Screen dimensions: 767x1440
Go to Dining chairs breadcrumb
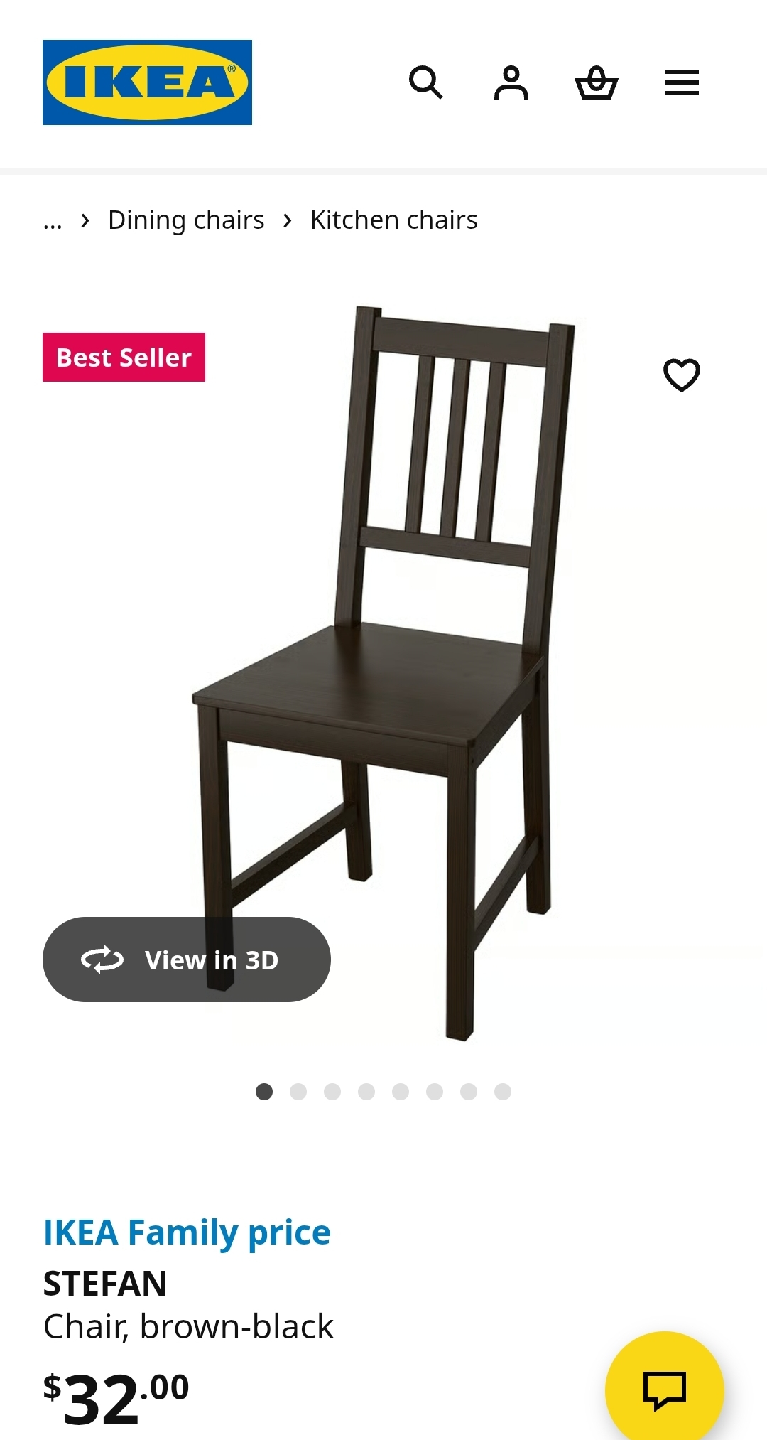tap(186, 220)
